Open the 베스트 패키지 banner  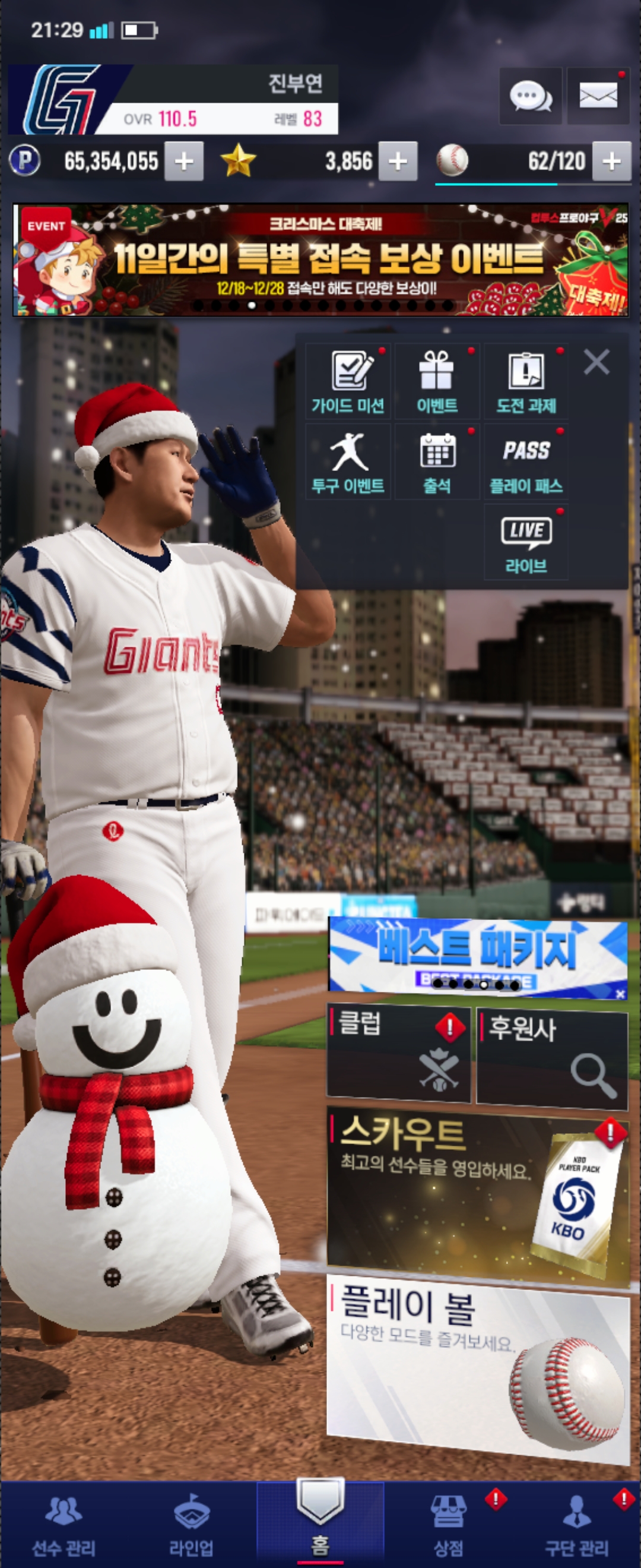pos(477,955)
